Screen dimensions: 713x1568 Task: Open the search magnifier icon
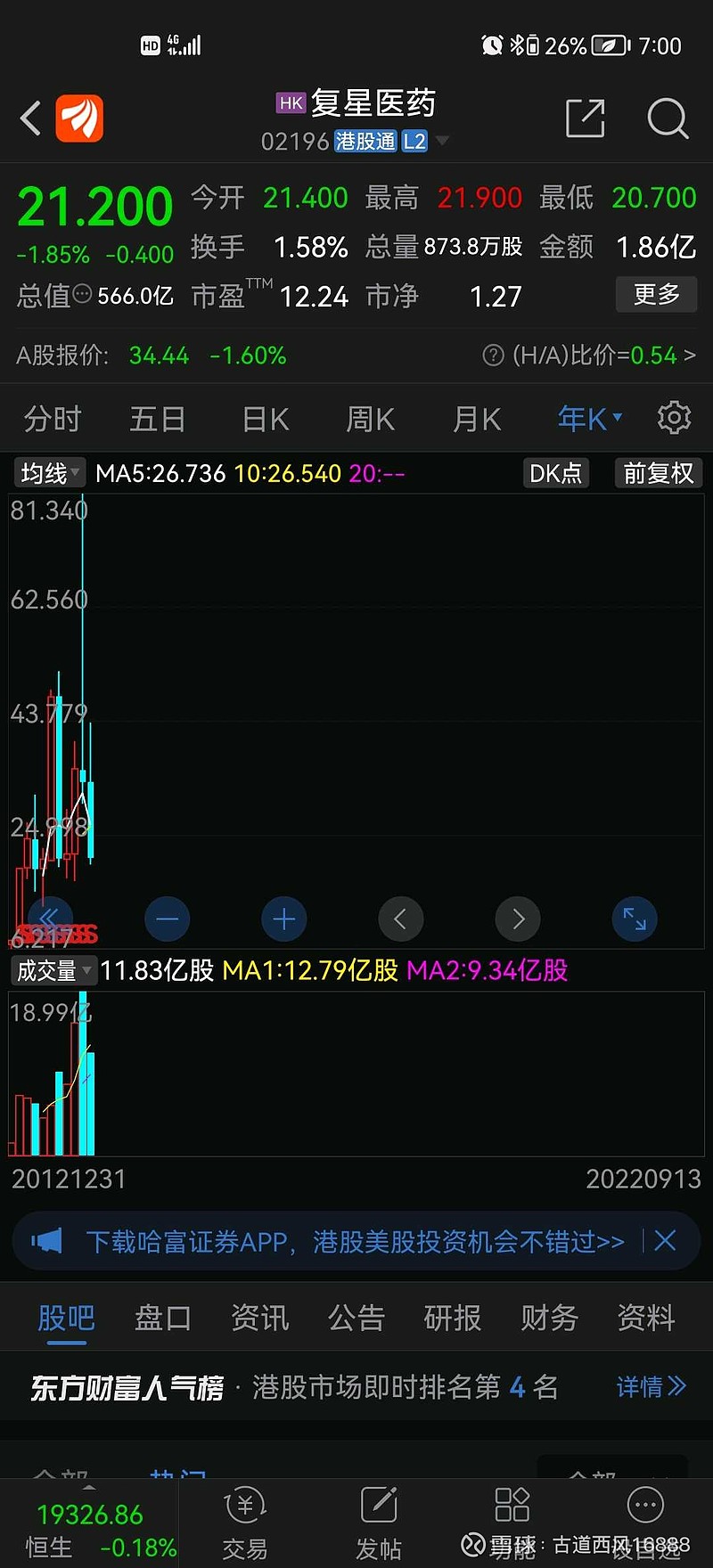(668, 118)
